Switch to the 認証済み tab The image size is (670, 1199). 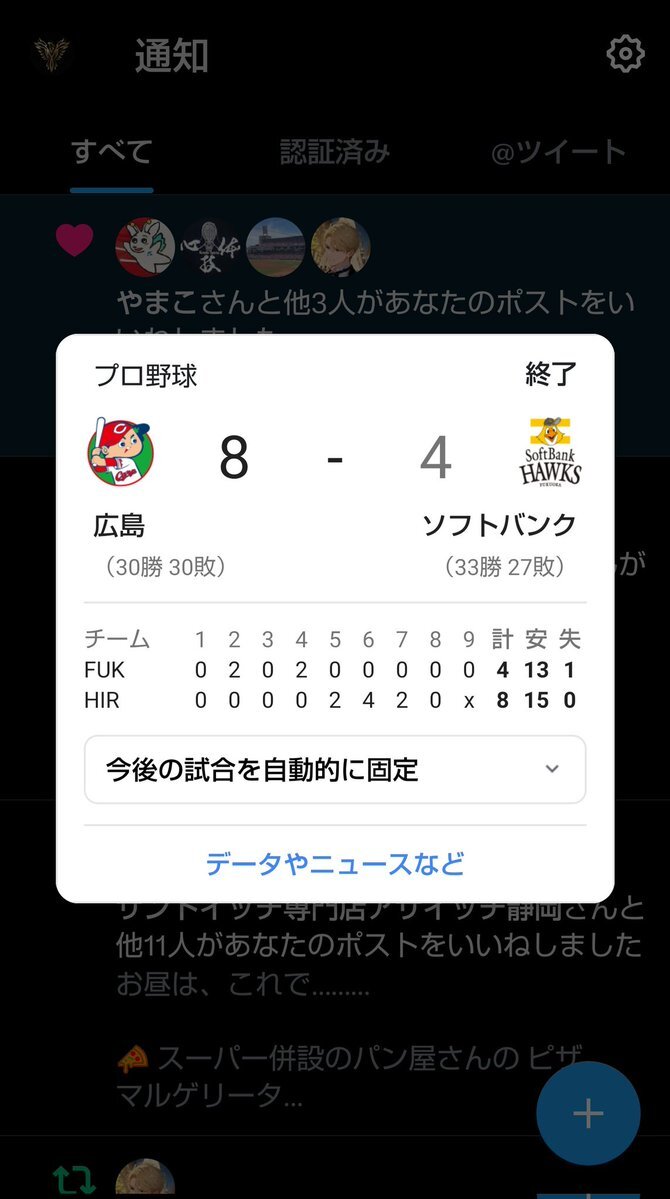tap(334, 152)
